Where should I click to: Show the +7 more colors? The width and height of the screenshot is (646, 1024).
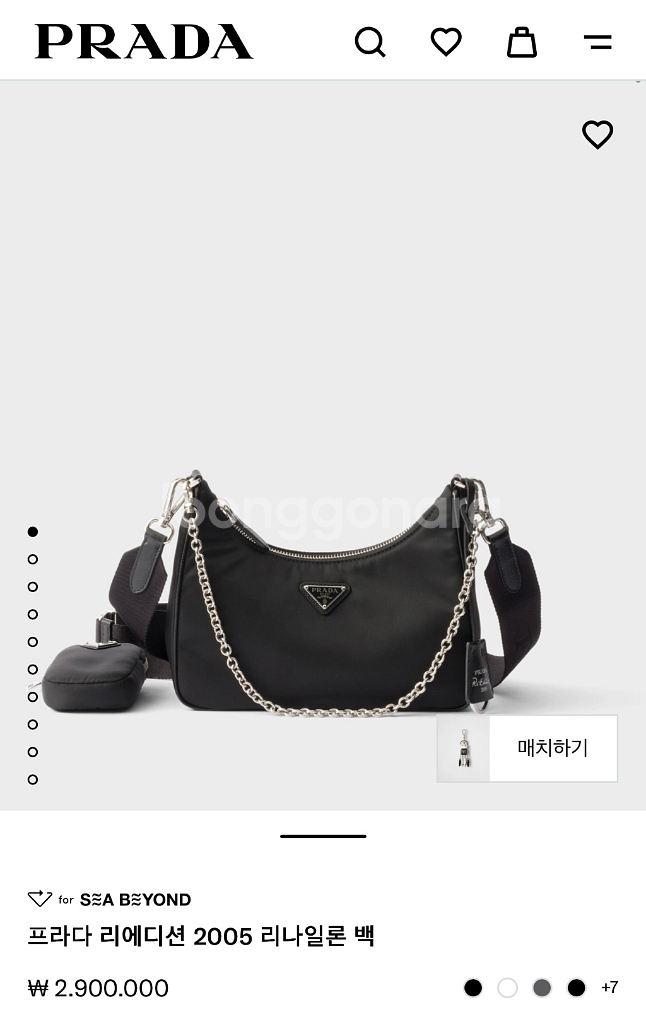(x=609, y=988)
